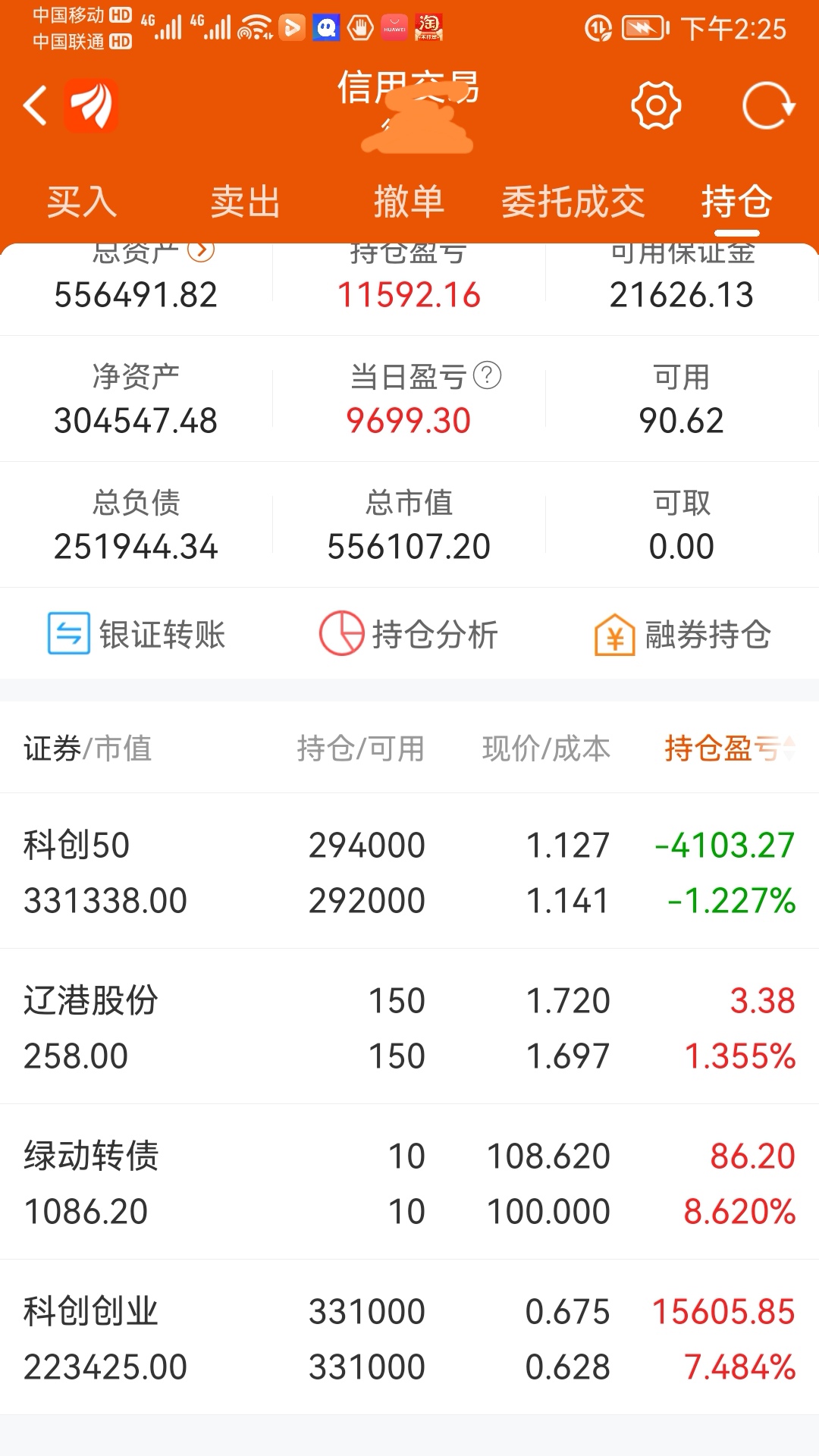Tap the East Money app logo
The image size is (819, 1456).
click(91, 105)
